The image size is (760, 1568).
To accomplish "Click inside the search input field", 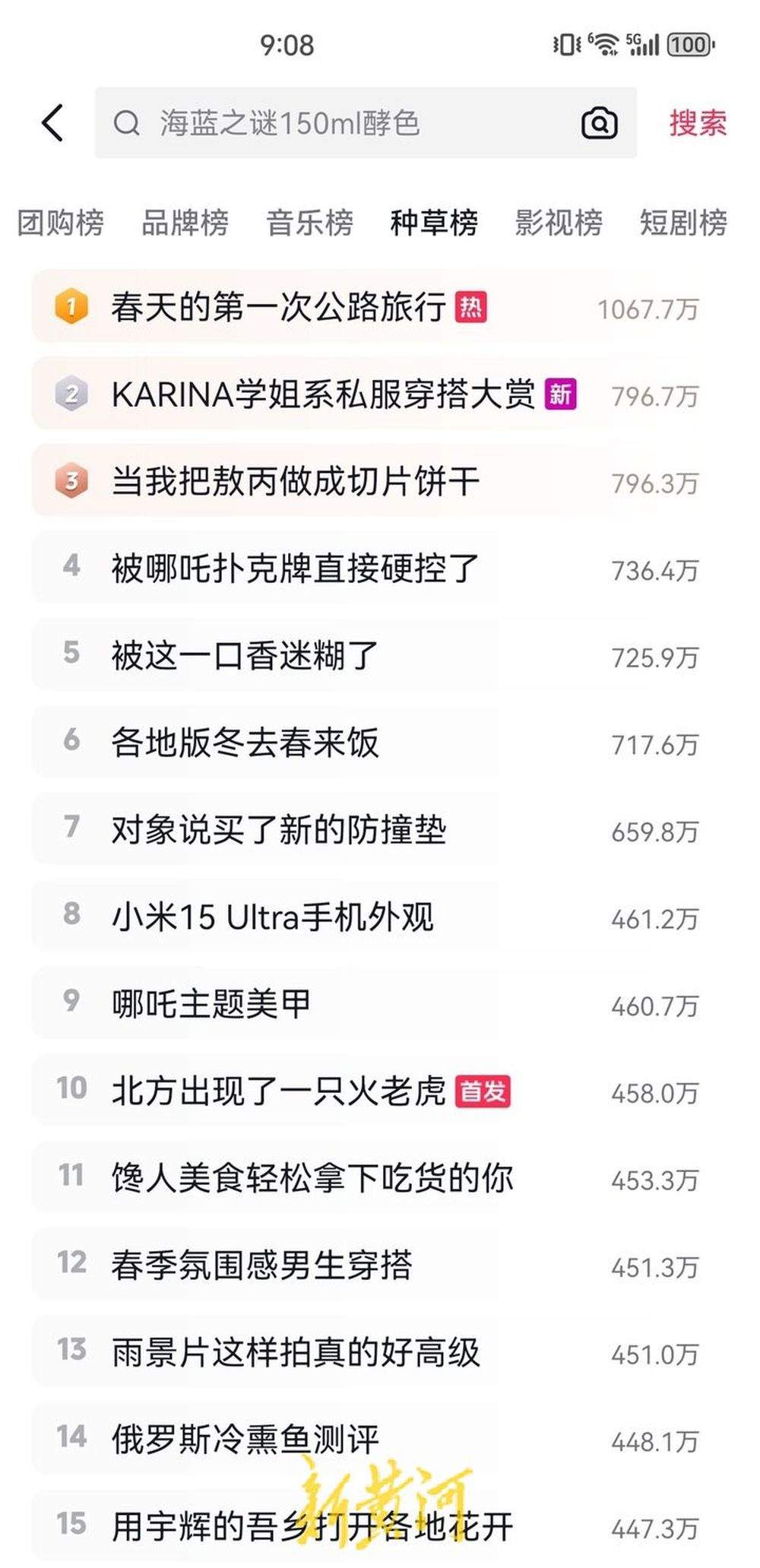I will click(x=304, y=122).
